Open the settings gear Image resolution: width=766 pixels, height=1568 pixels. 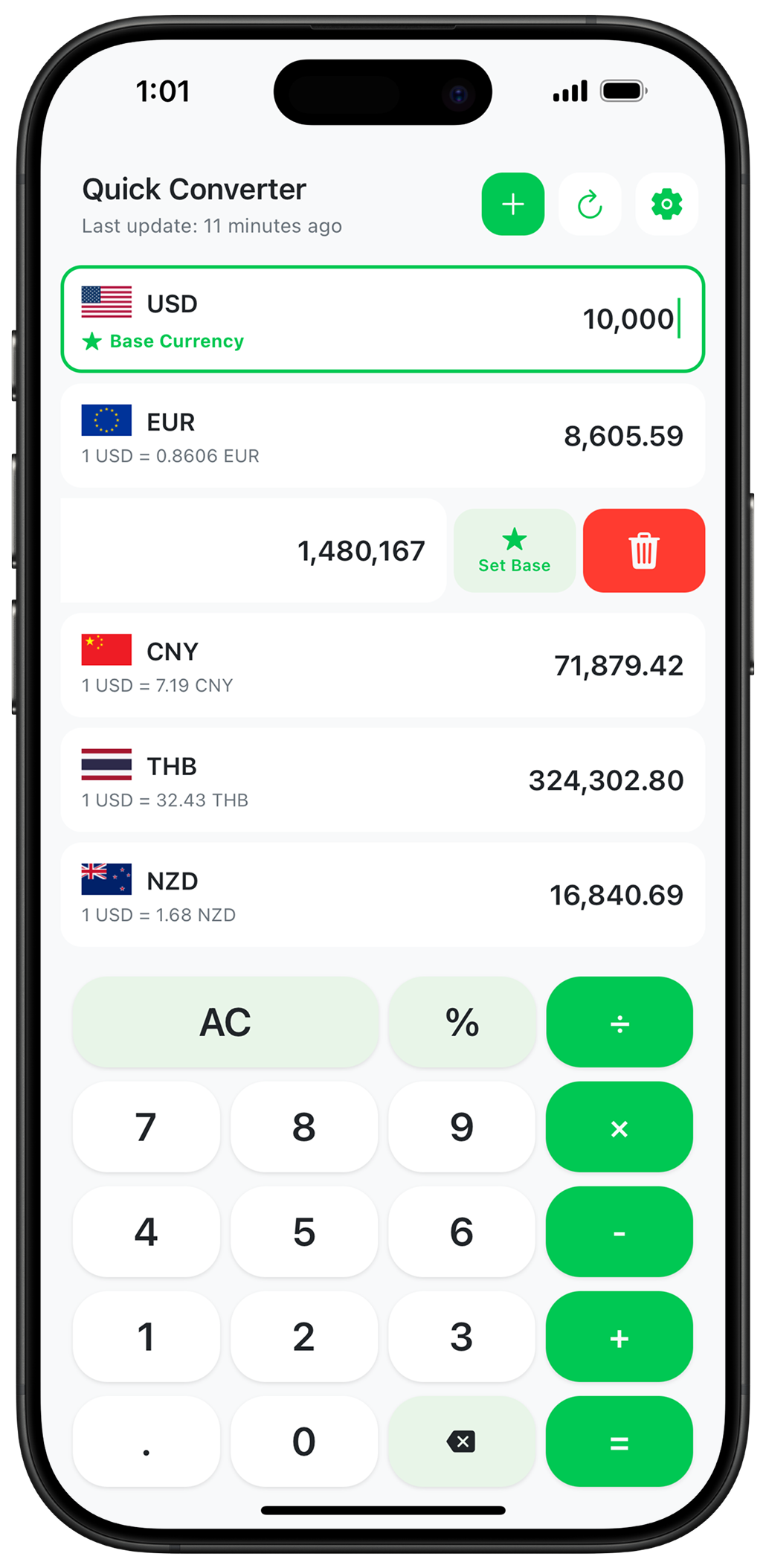pyautogui.click(x=666, y=204)
